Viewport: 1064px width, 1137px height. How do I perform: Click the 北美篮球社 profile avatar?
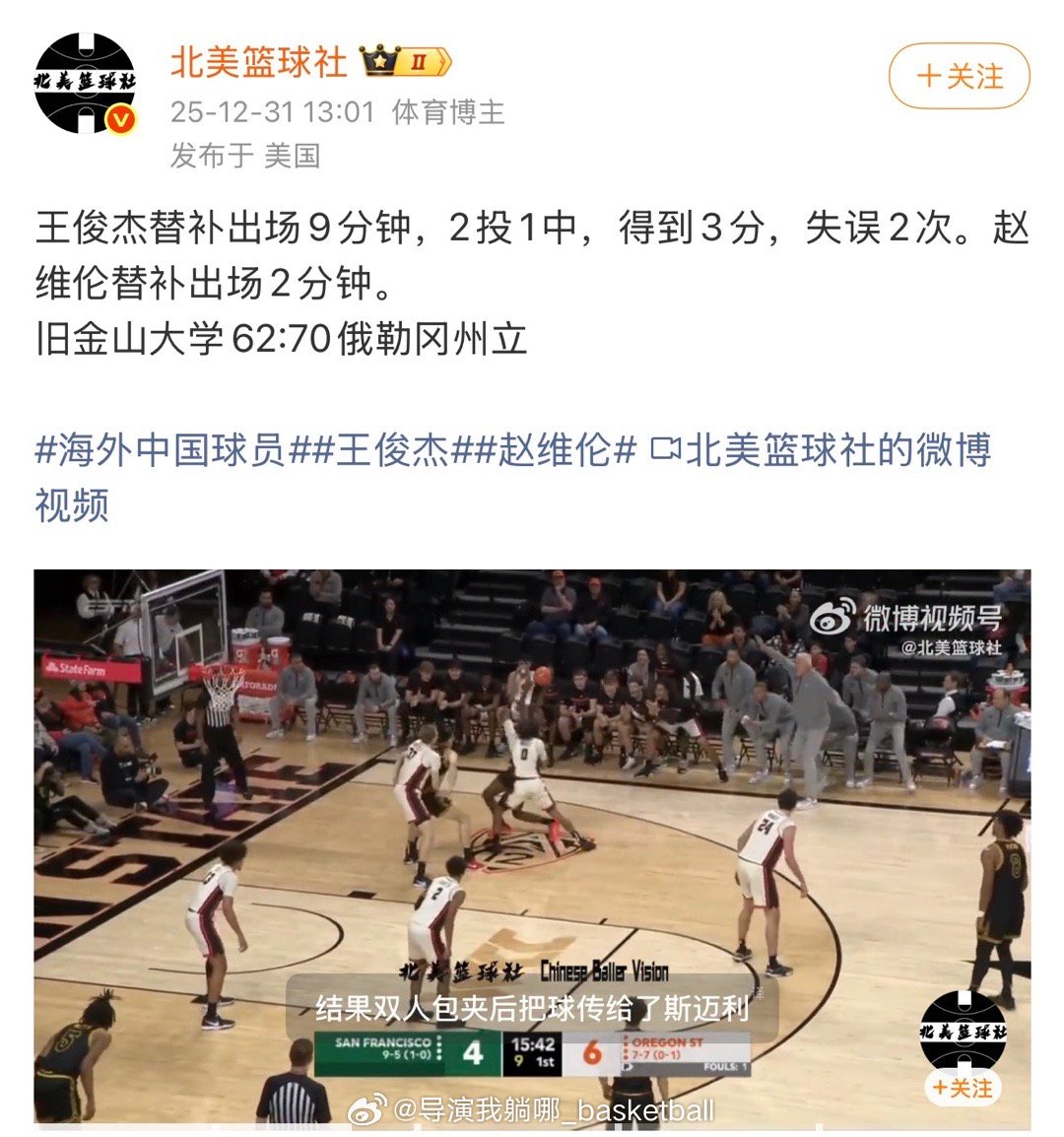click(84, 84)
